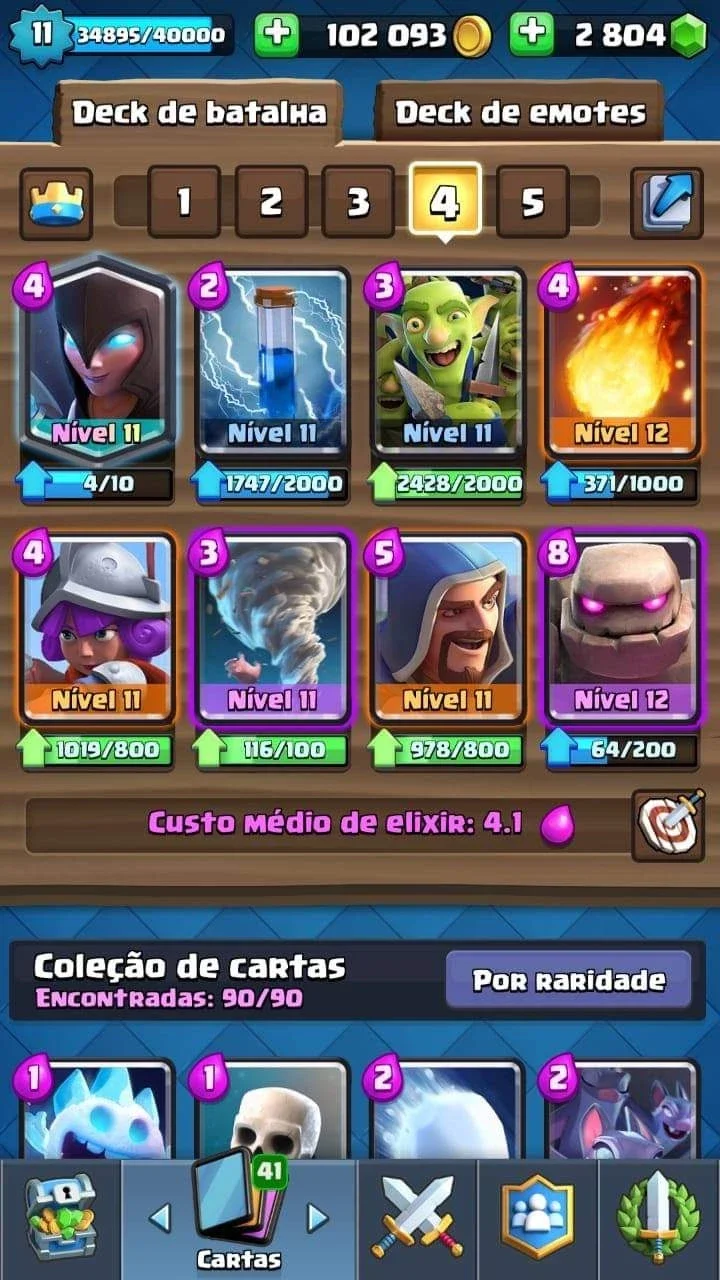The width and height of the screenshot is (720, 1280).
Task: Select deck slot 2
Action: coord(271,202)
